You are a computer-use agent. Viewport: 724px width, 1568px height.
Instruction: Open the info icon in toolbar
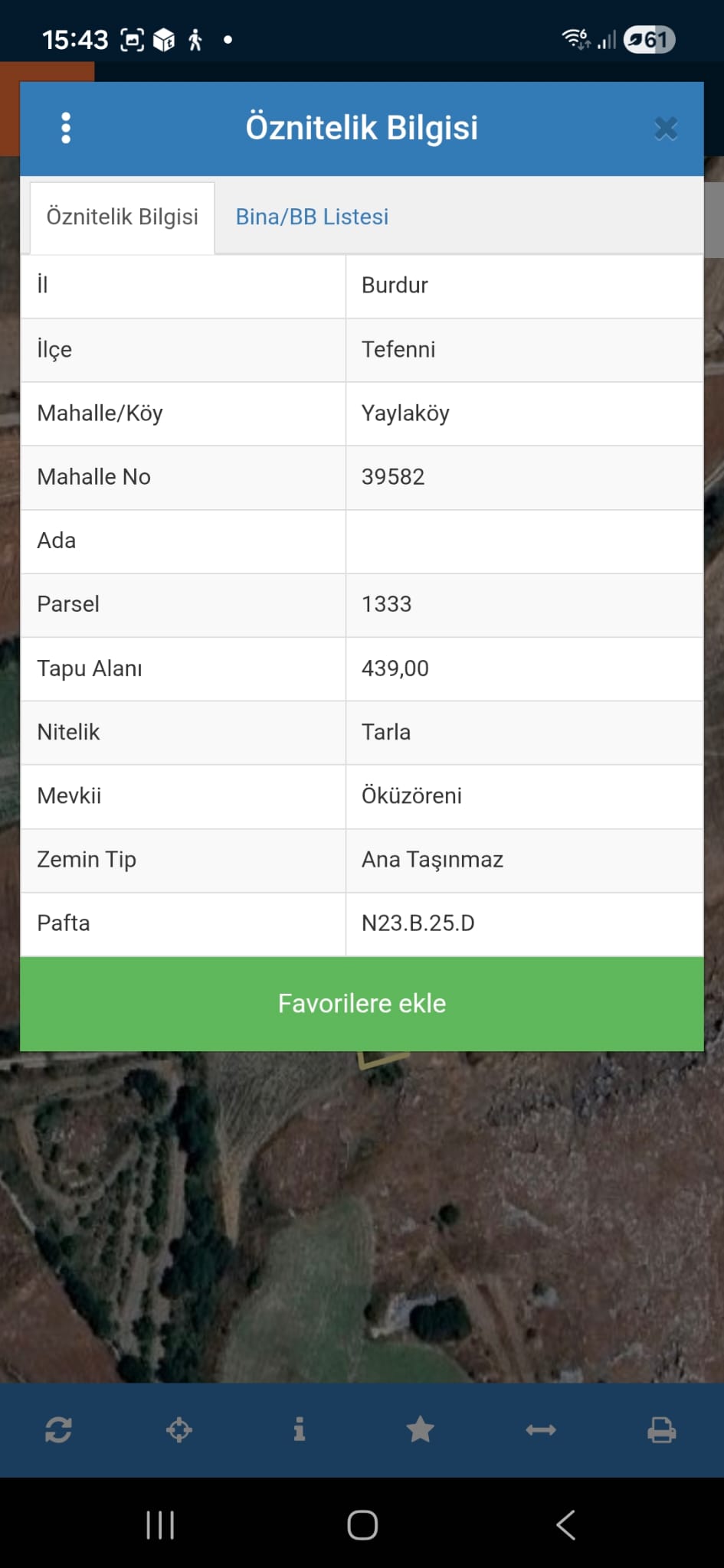tap(300, 1429)
